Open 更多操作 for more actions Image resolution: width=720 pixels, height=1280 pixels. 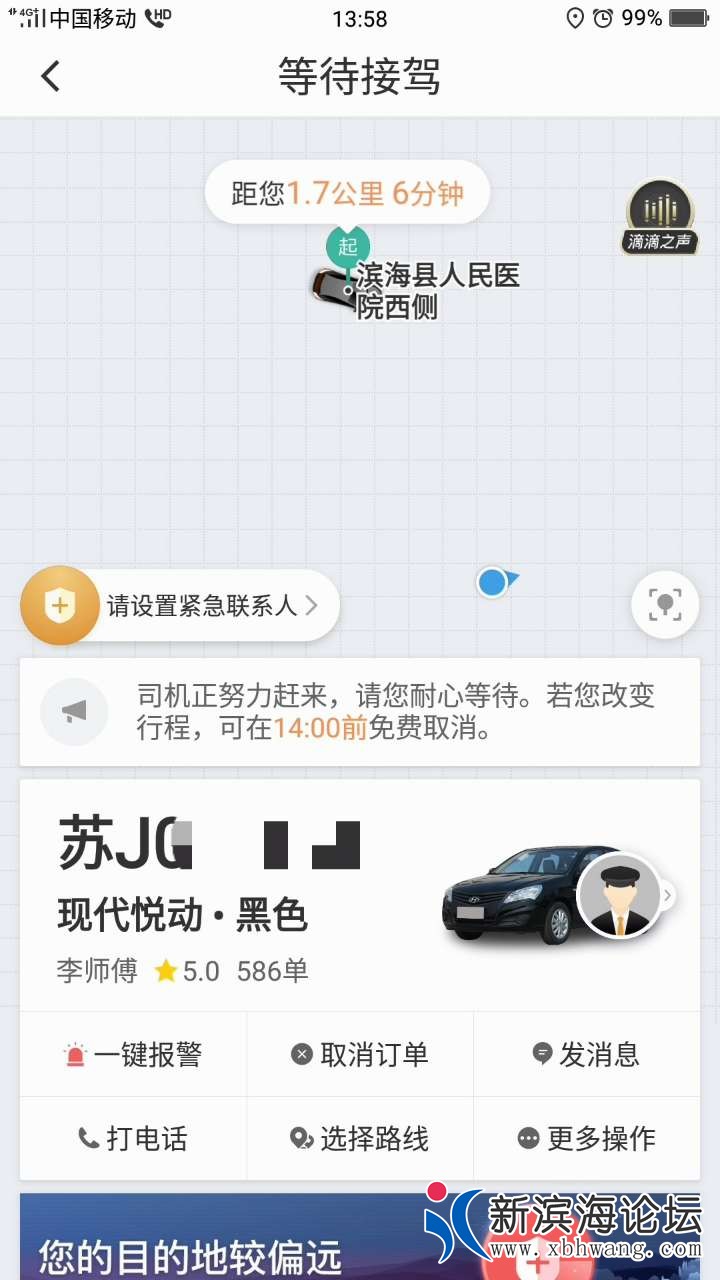[x=586, y=1138]
